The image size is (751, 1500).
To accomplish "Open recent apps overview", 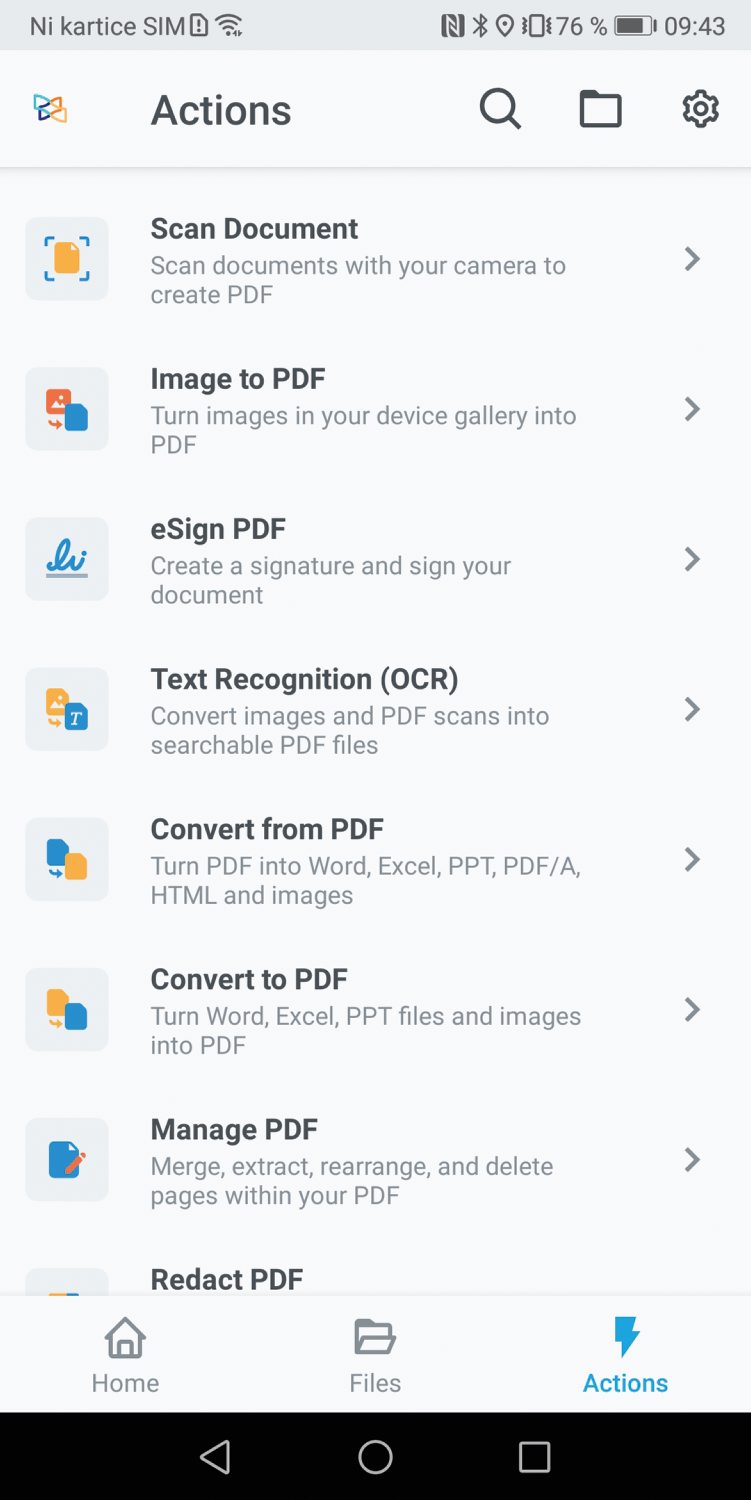I will click(534, 1457).
